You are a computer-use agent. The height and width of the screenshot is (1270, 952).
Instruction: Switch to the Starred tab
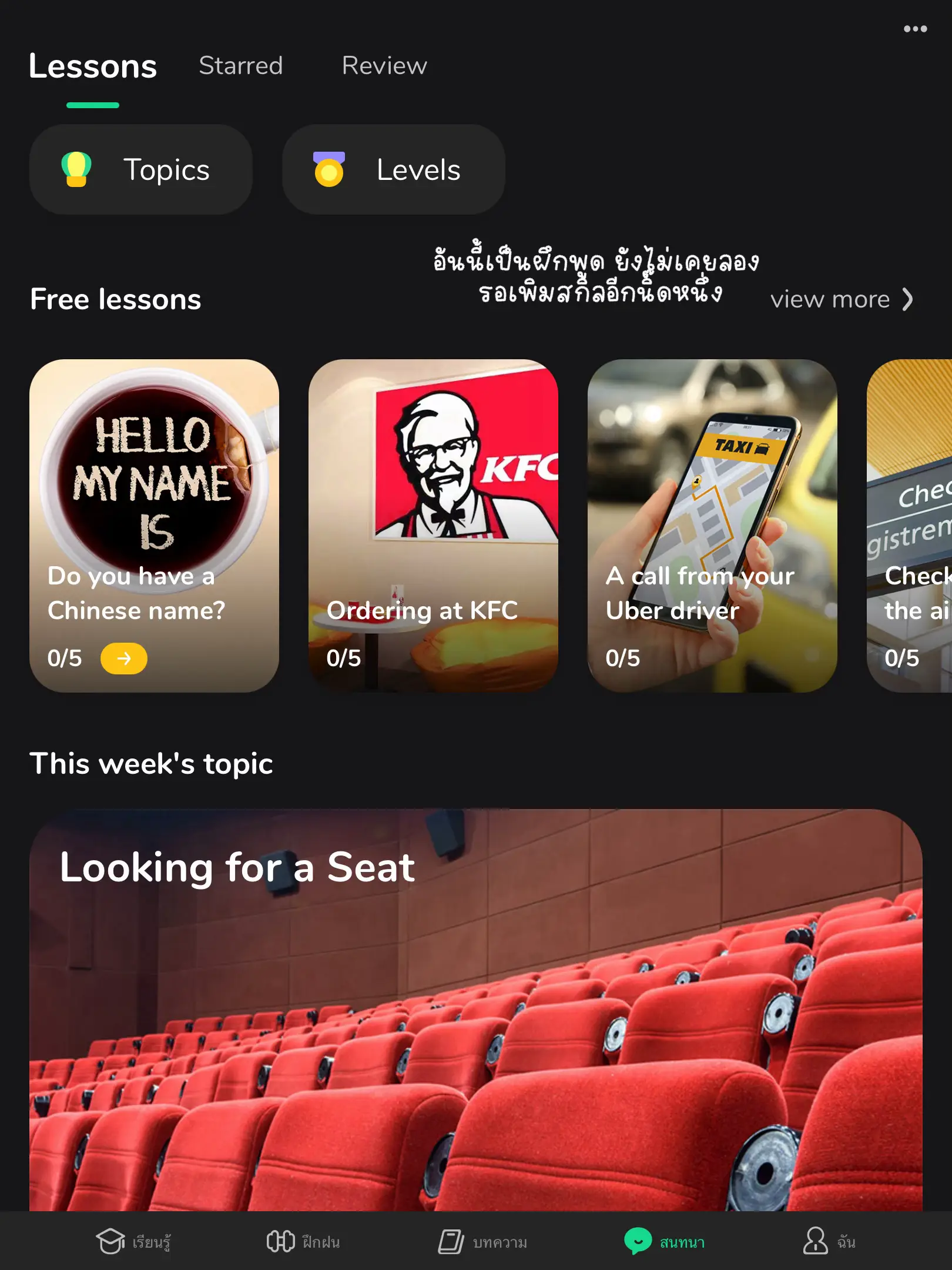[x=241, y=65]
